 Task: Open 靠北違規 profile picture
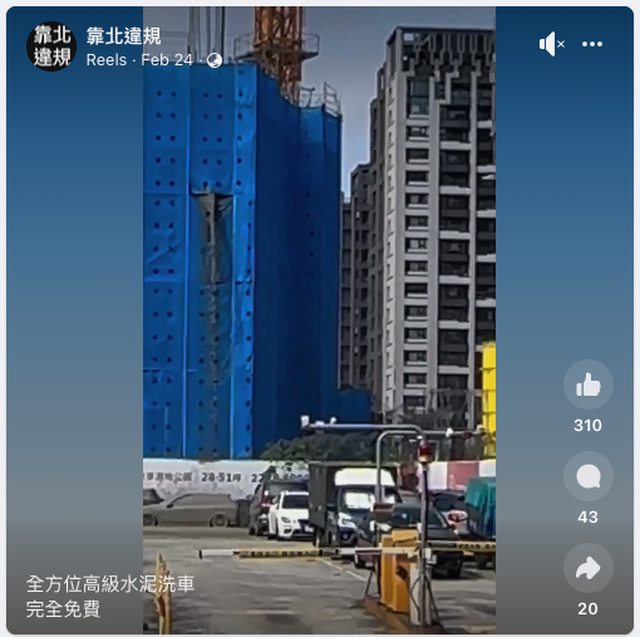pyautogui.click(x=51, y=46)
